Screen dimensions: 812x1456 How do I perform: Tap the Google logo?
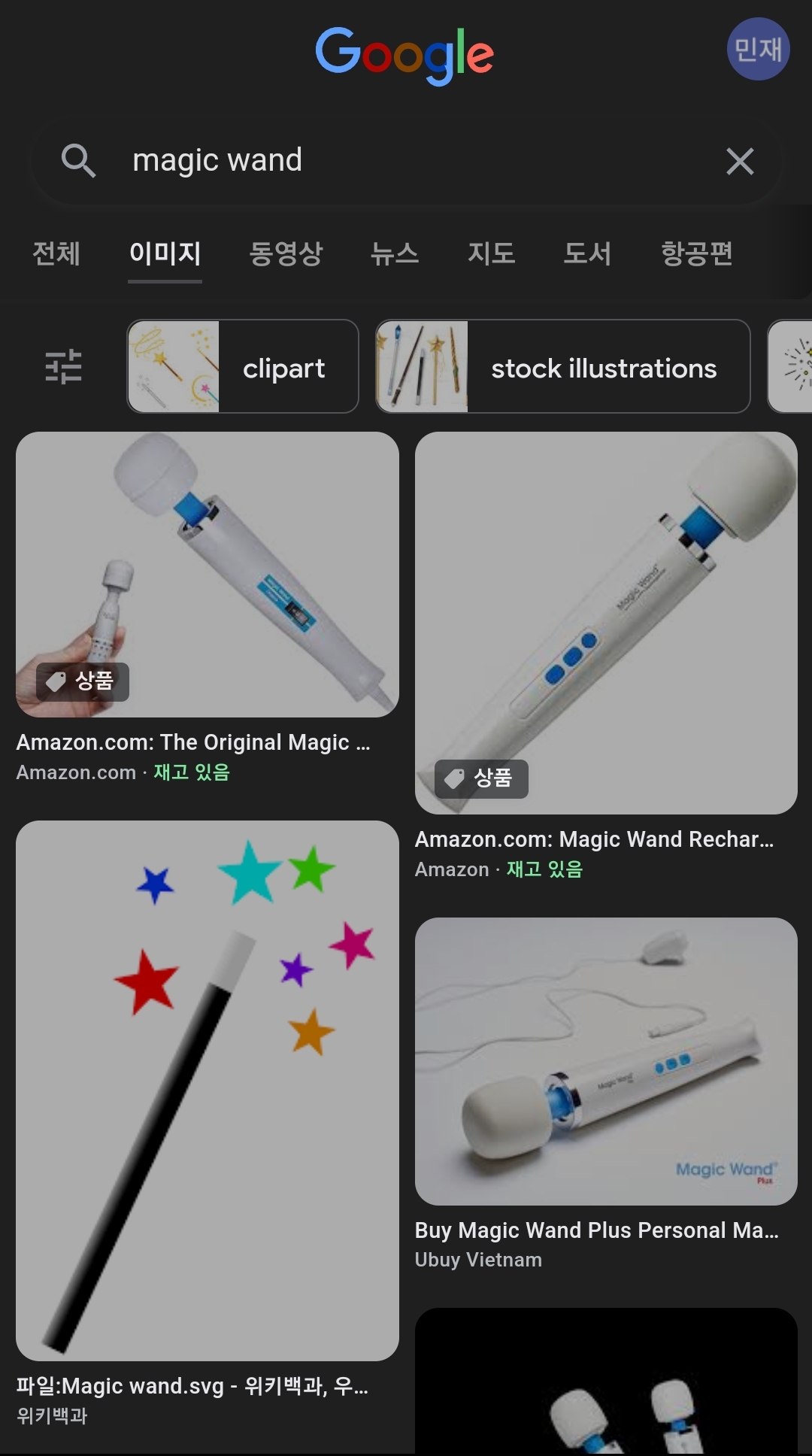tap(404, 55)
